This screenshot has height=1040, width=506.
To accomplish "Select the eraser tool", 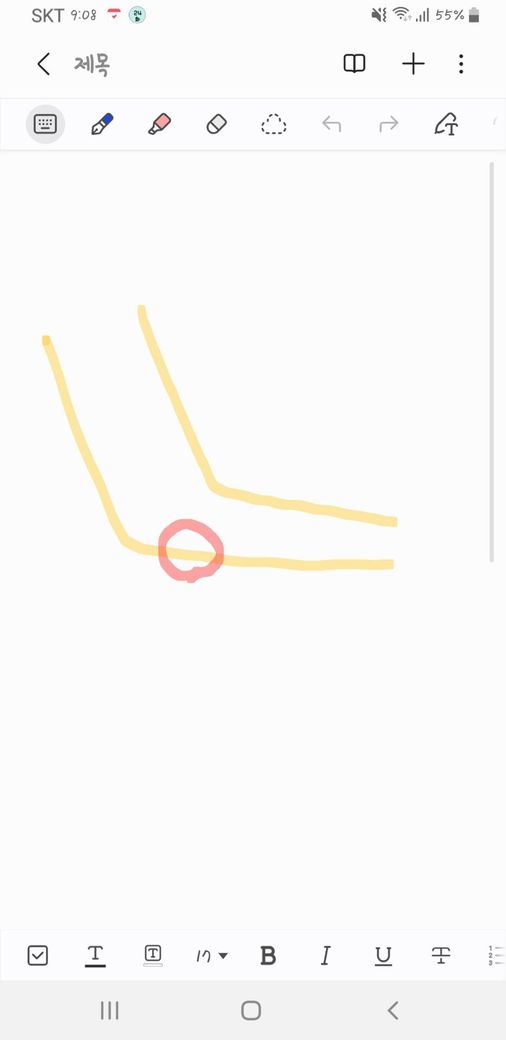I will tap(217, 124).
